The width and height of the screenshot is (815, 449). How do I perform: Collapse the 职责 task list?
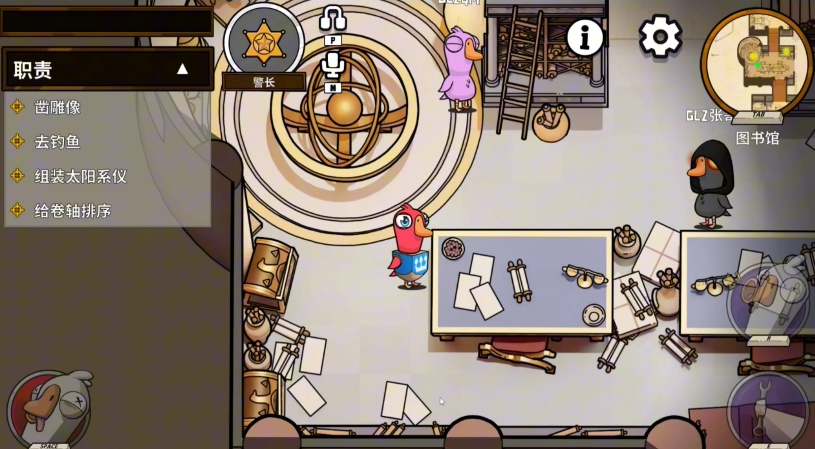(x=182, y=69)
